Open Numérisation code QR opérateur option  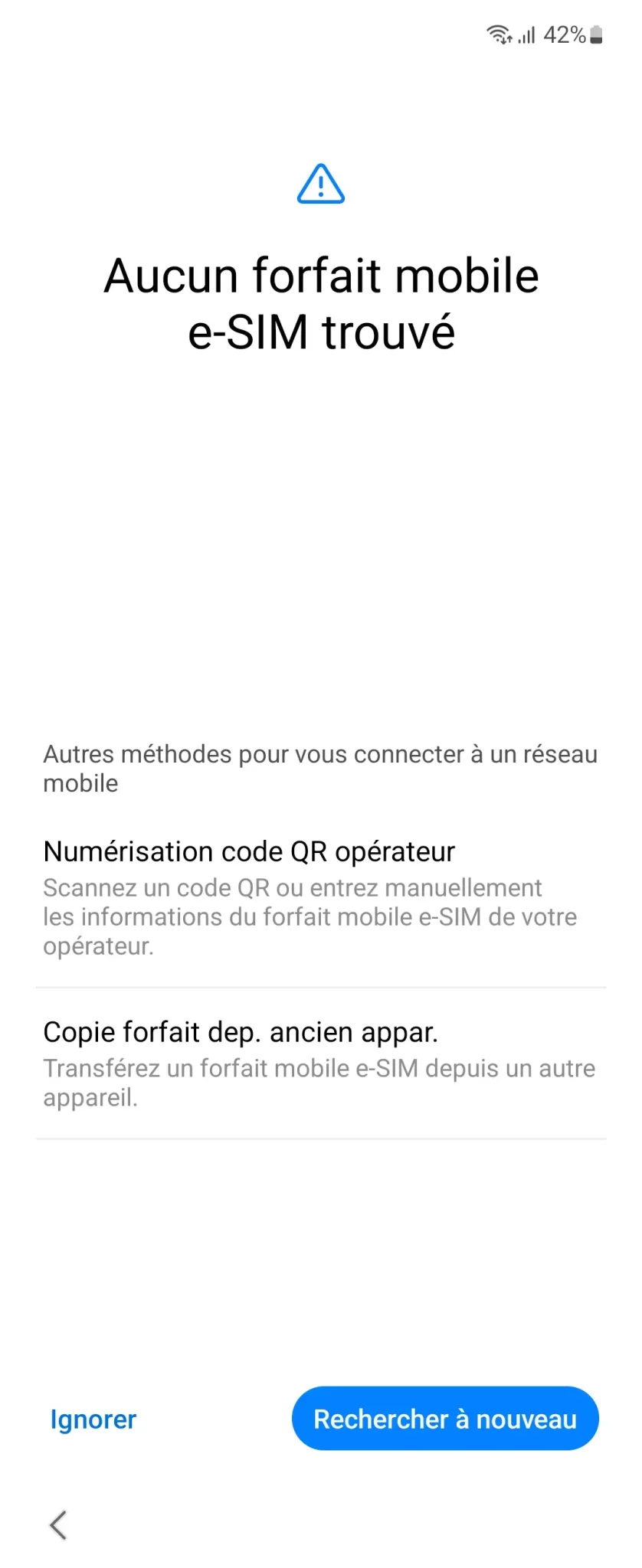[320, 897]
